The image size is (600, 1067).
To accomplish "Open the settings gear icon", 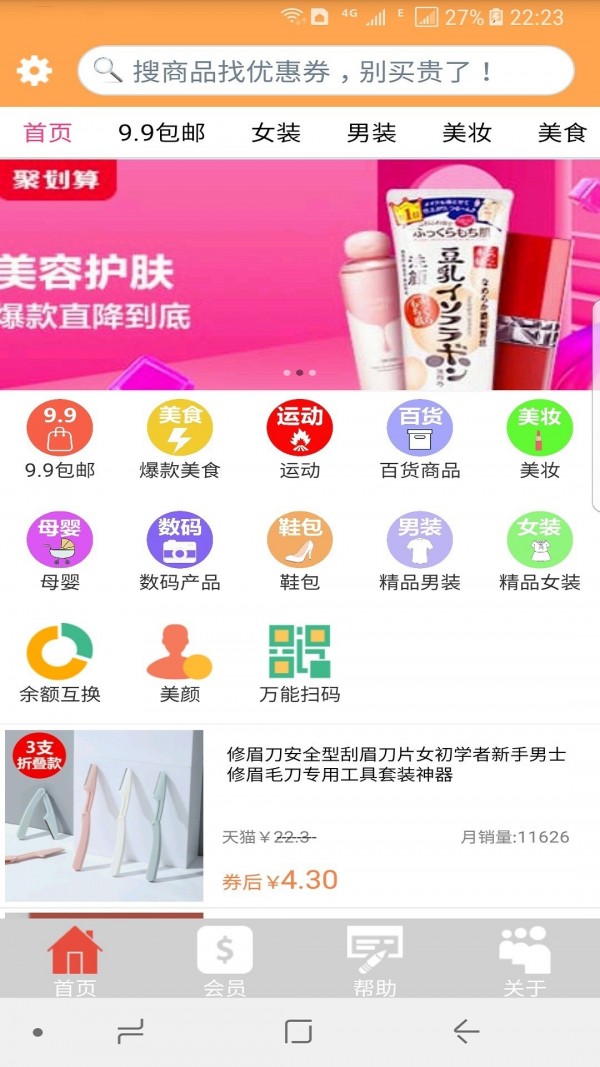I will tap(34, 70).
